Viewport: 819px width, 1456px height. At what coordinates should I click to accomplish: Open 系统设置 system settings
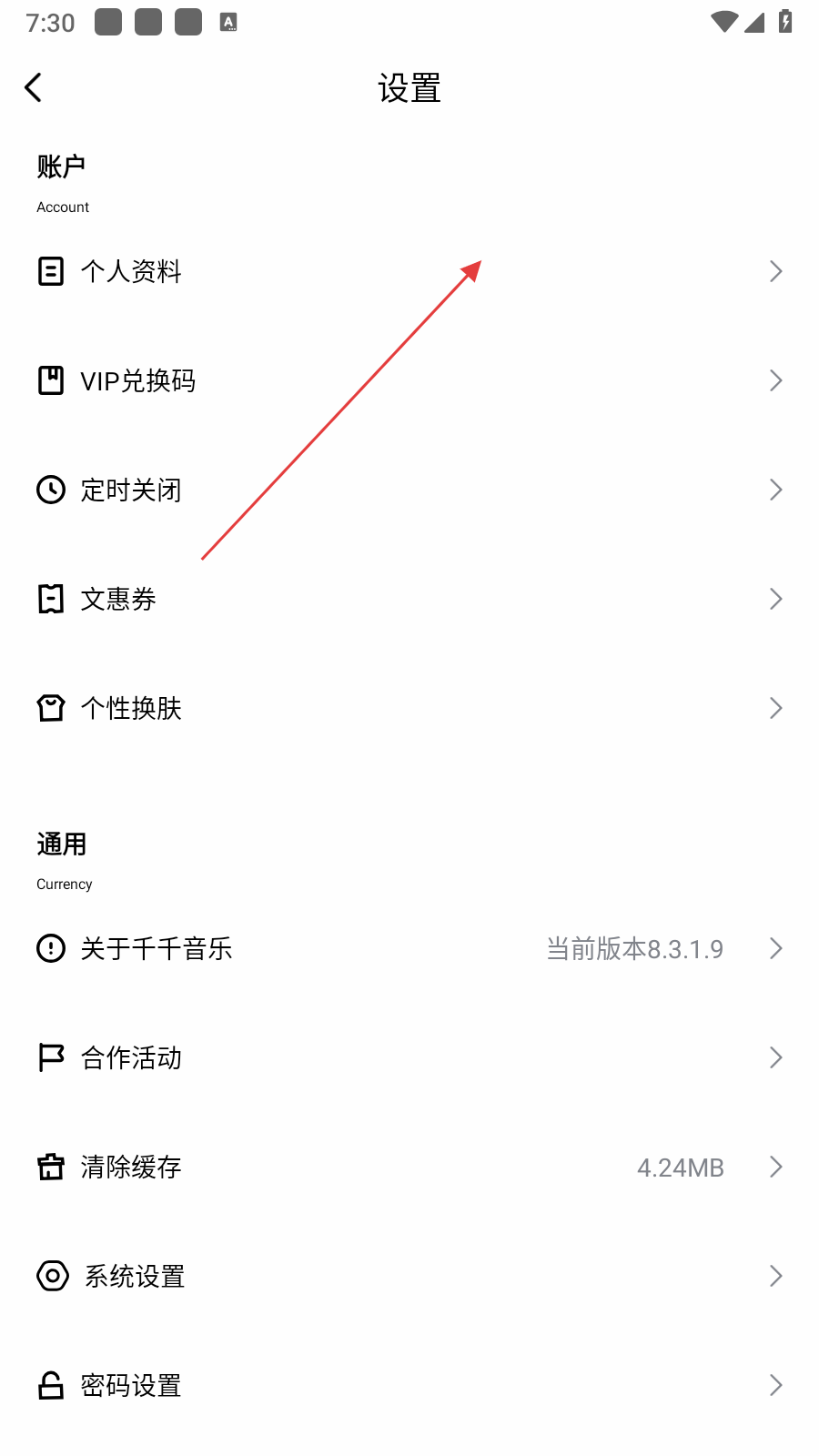[135, 1276]
